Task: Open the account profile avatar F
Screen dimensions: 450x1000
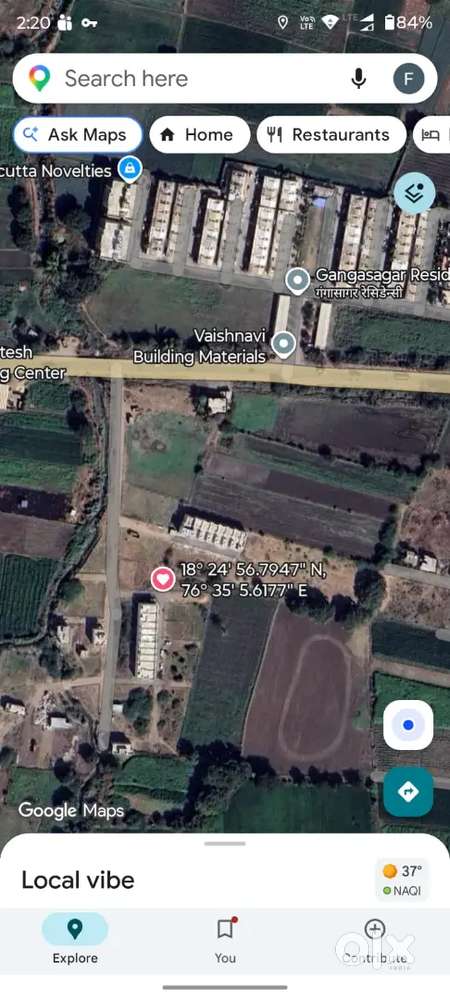Action: pos(409,79)
